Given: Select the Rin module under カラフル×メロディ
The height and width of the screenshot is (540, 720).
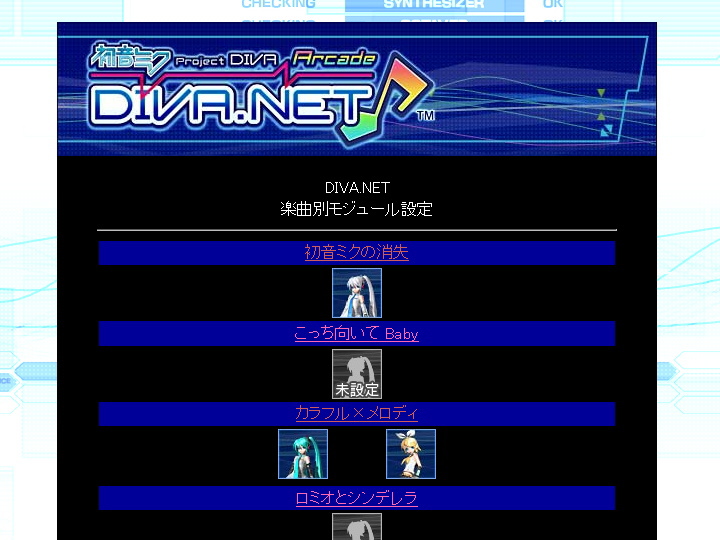Looking at the screenshot, I should coord(411,454).
